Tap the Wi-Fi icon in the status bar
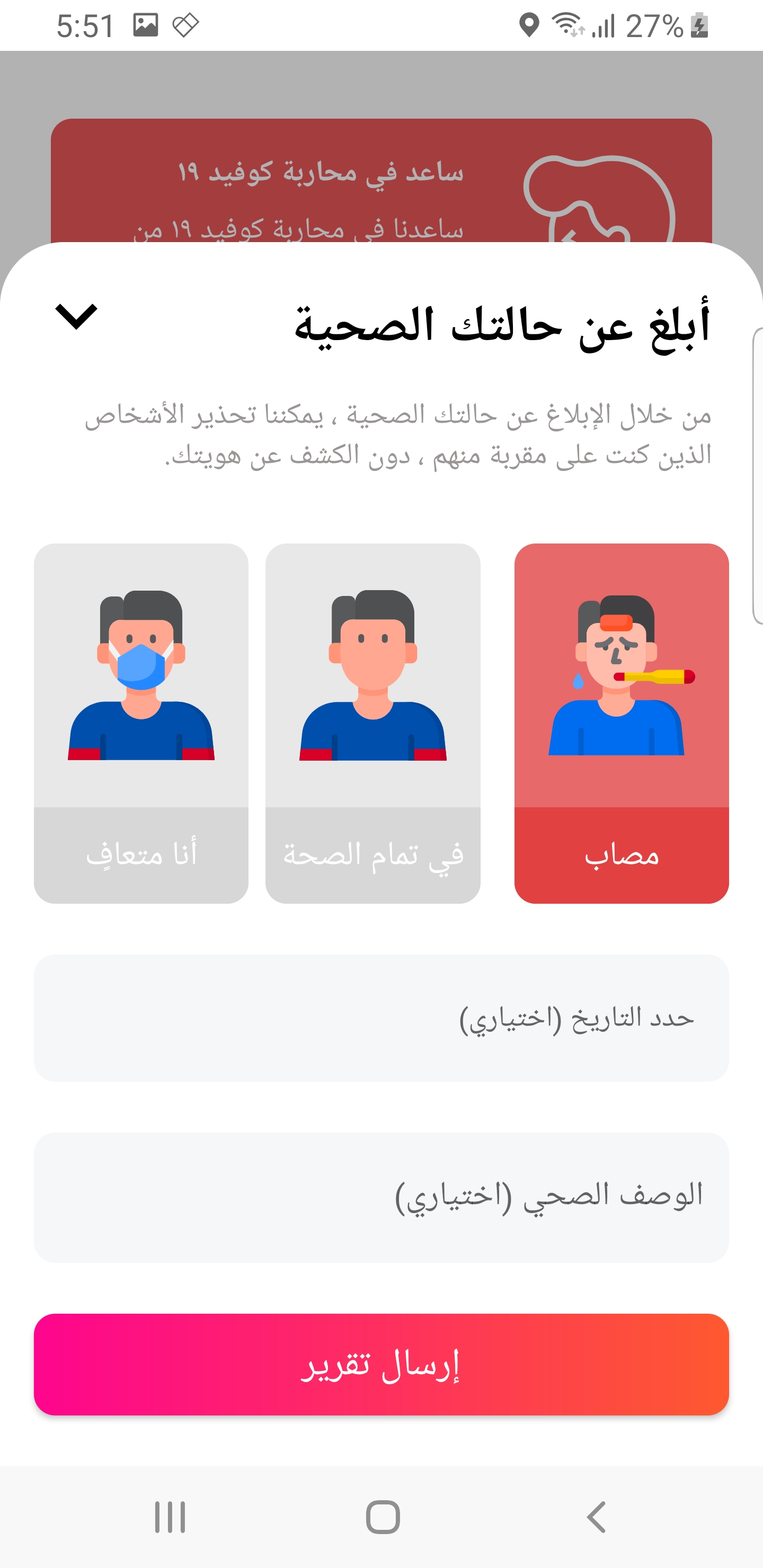The image size is (763, 1568). (566, 25)
